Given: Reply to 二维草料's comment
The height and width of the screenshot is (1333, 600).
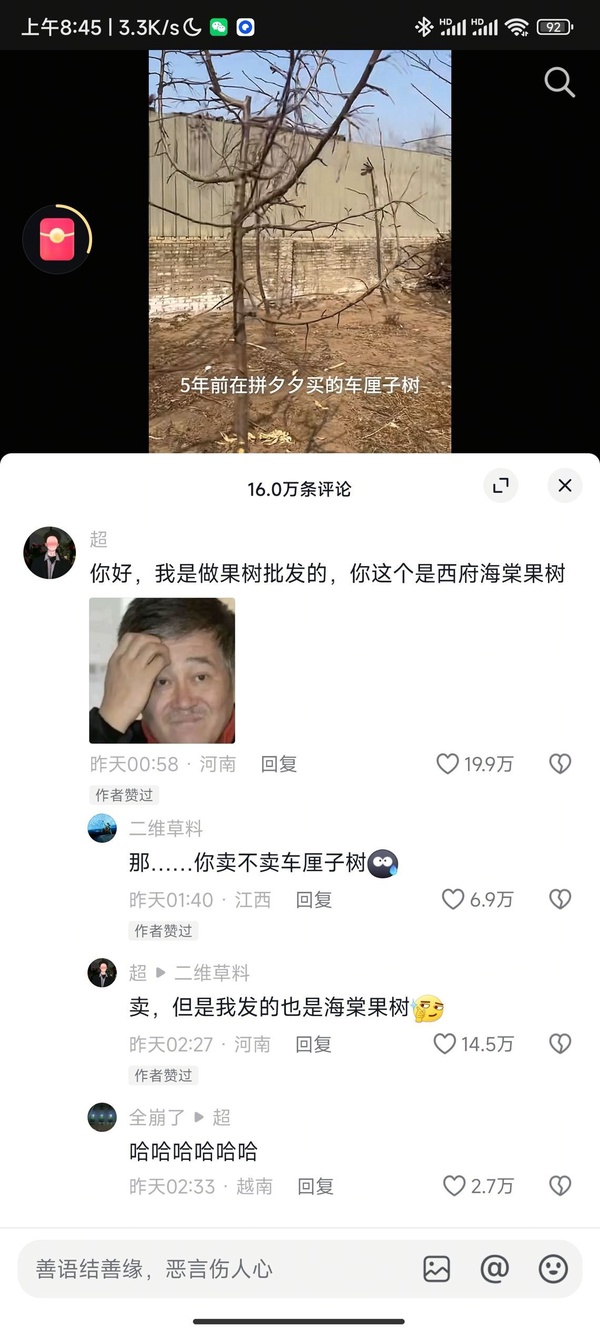Looking at the screenshot, I should [314, 899].
